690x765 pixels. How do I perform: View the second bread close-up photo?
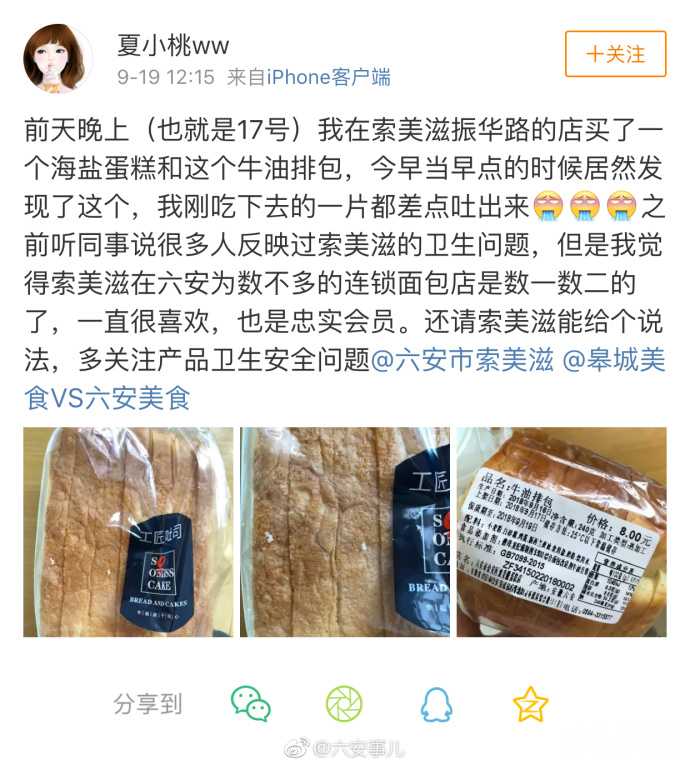[x=345, y=532]
